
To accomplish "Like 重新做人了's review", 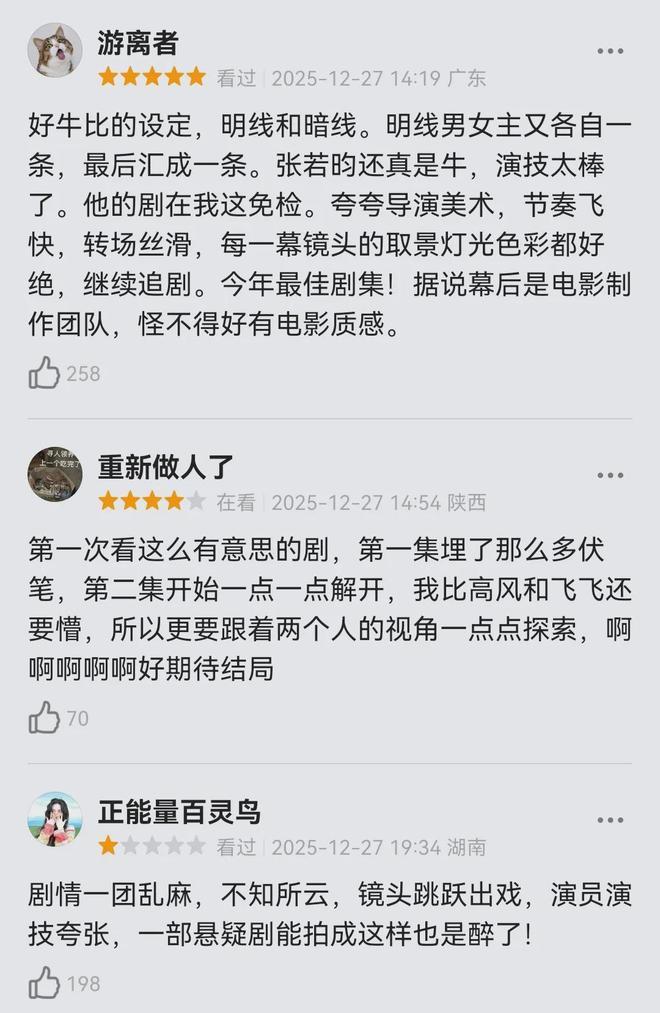I will (x=45, y=717).
